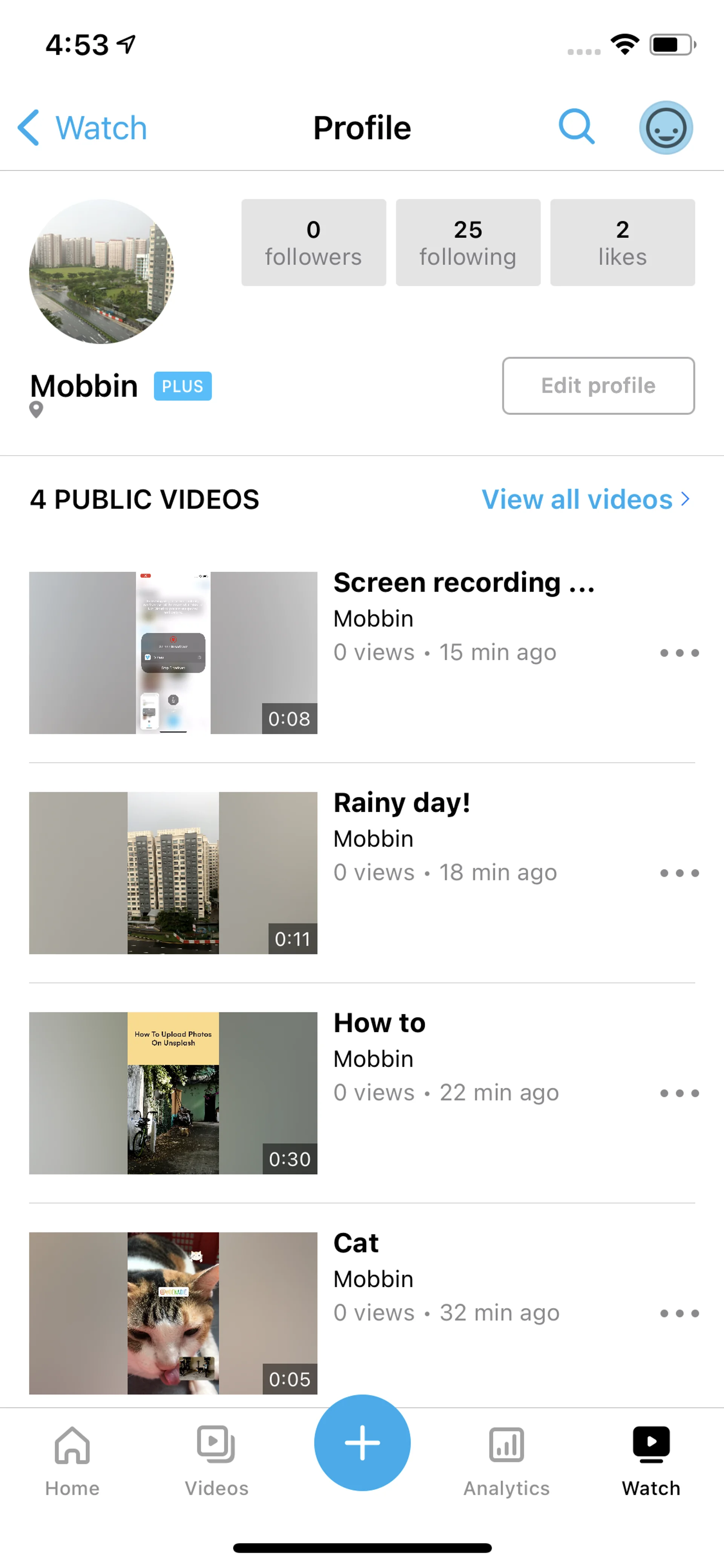This screenshot has height=1568, width=724.
Task: Play the How to video
Action: coord(173,1093)
